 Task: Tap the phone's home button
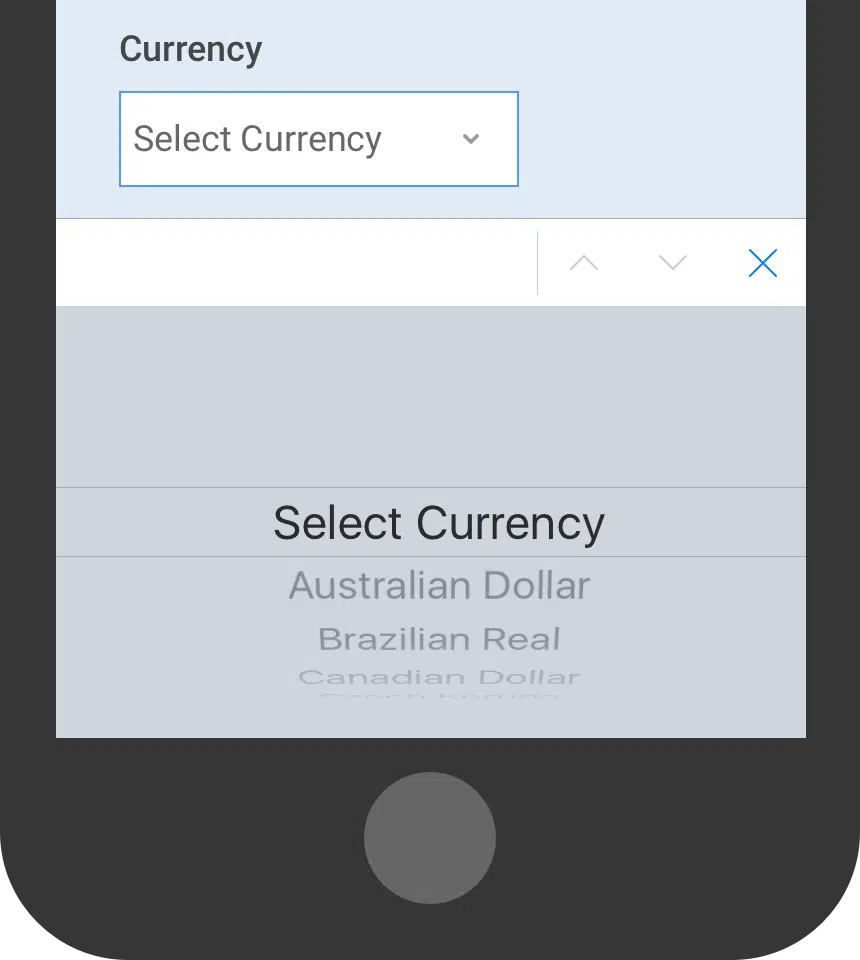point(430,838)
